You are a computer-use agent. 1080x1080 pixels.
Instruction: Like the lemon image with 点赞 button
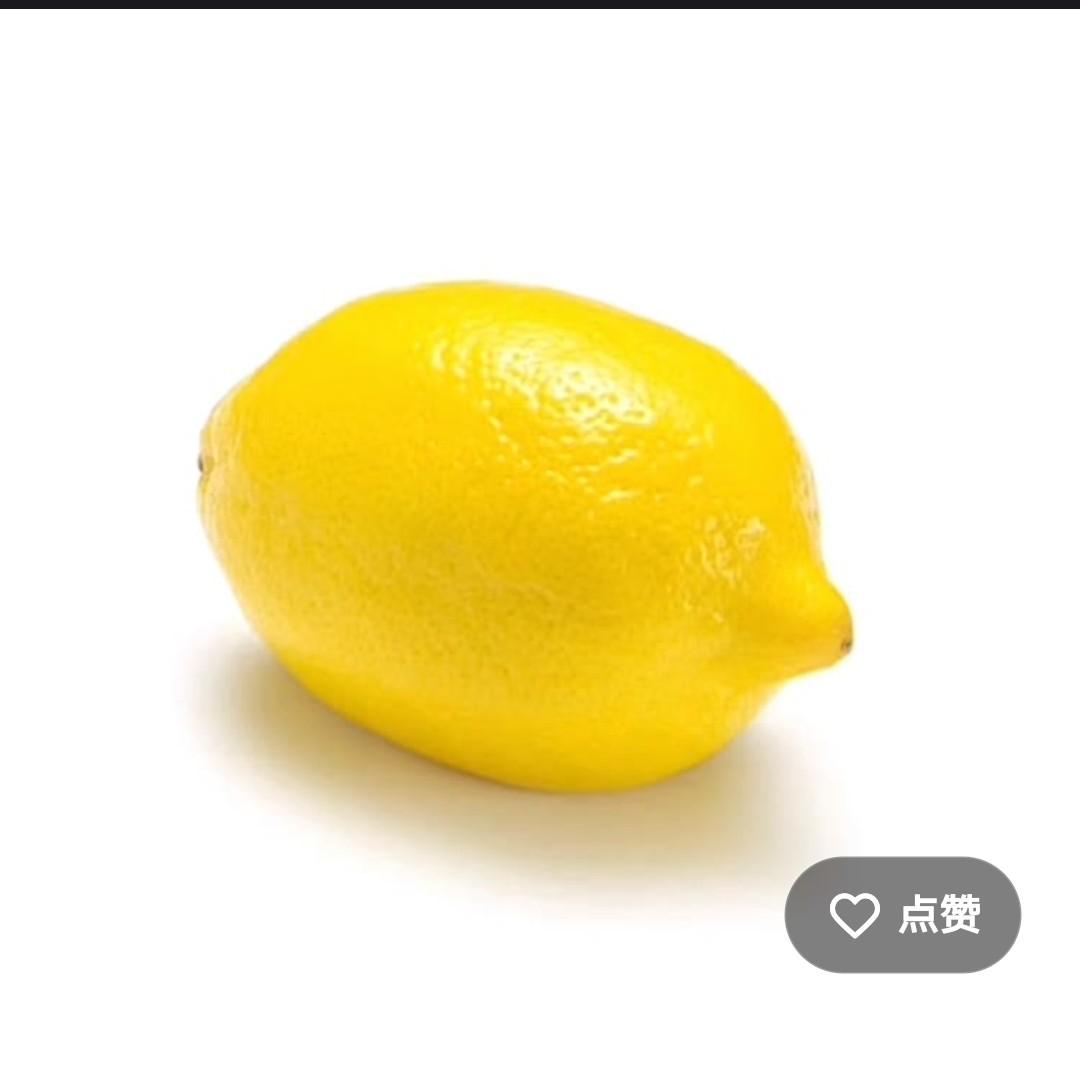pyautogui.click(x=902, y=914)
